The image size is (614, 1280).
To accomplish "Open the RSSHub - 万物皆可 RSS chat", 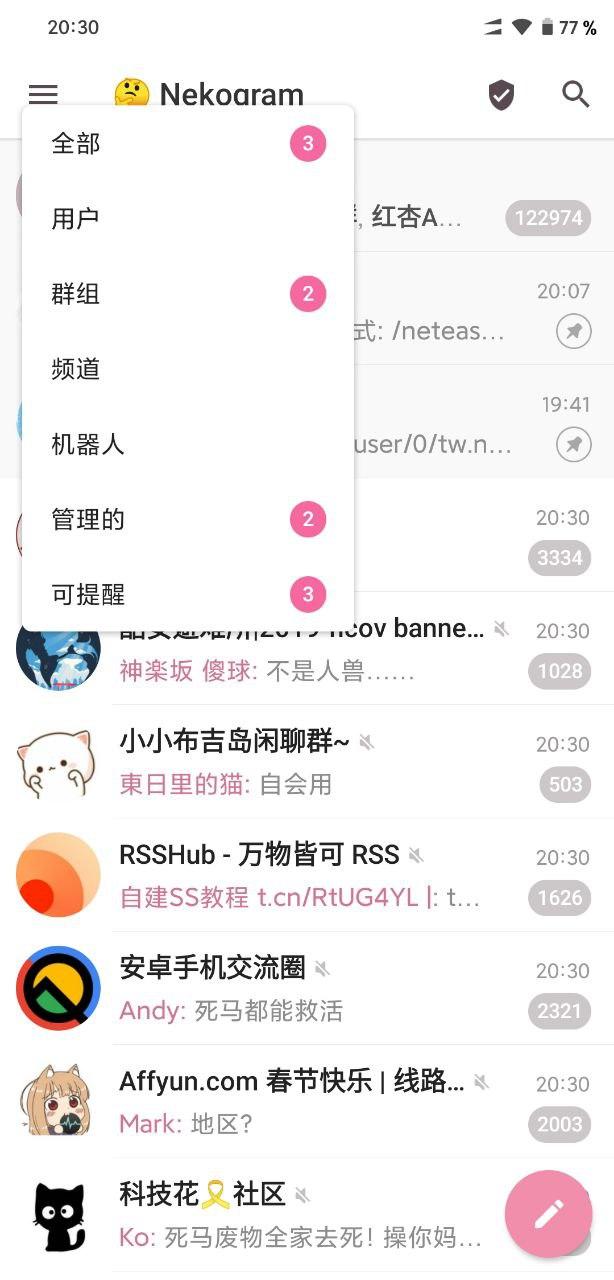I will [x=307, y=875].
